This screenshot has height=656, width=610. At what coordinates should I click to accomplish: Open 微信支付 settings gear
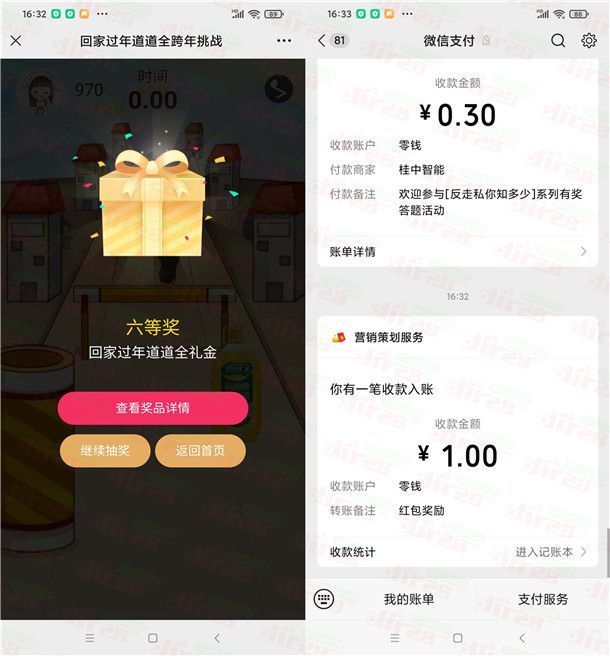click(589, 41)
